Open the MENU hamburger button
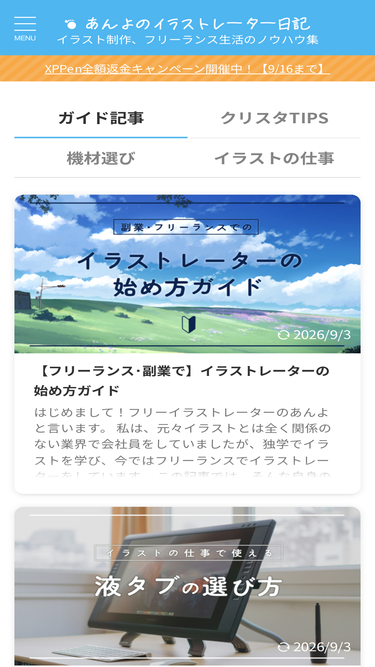This screenshot has height=667, width=375. click(x=25, y=29)
